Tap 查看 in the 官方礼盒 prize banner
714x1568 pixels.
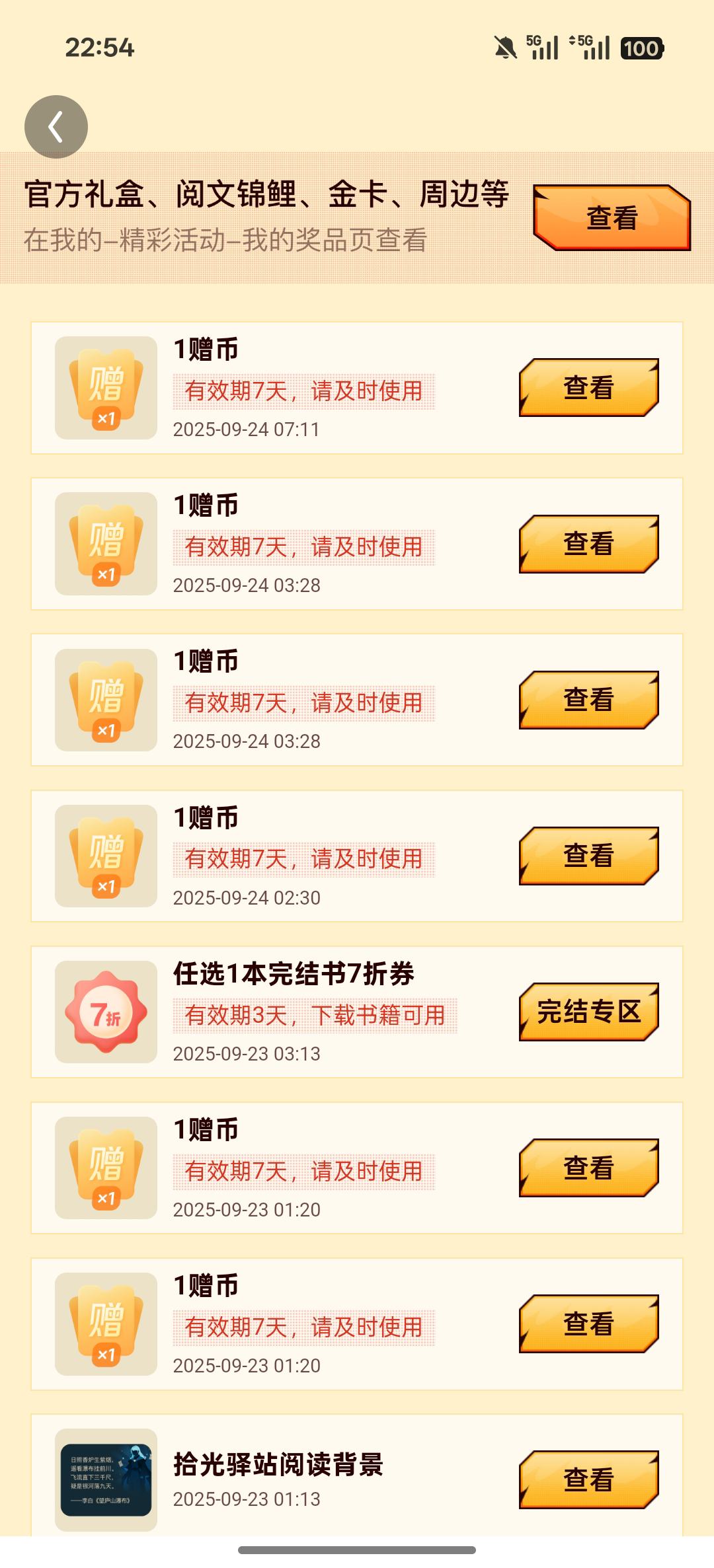[x=612, y=218]
